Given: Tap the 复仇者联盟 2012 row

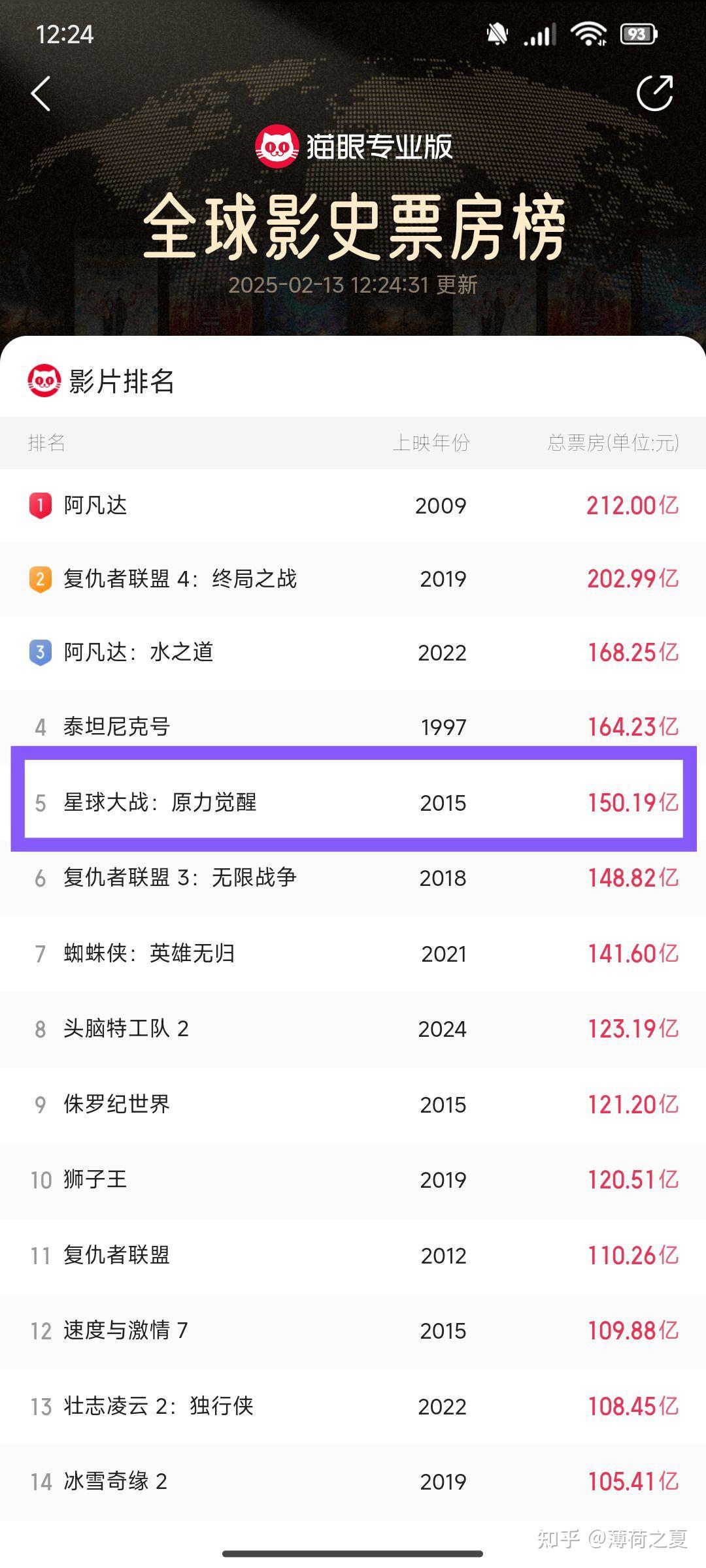Looking at the screenshot, I should click(x=353, y=1255).
